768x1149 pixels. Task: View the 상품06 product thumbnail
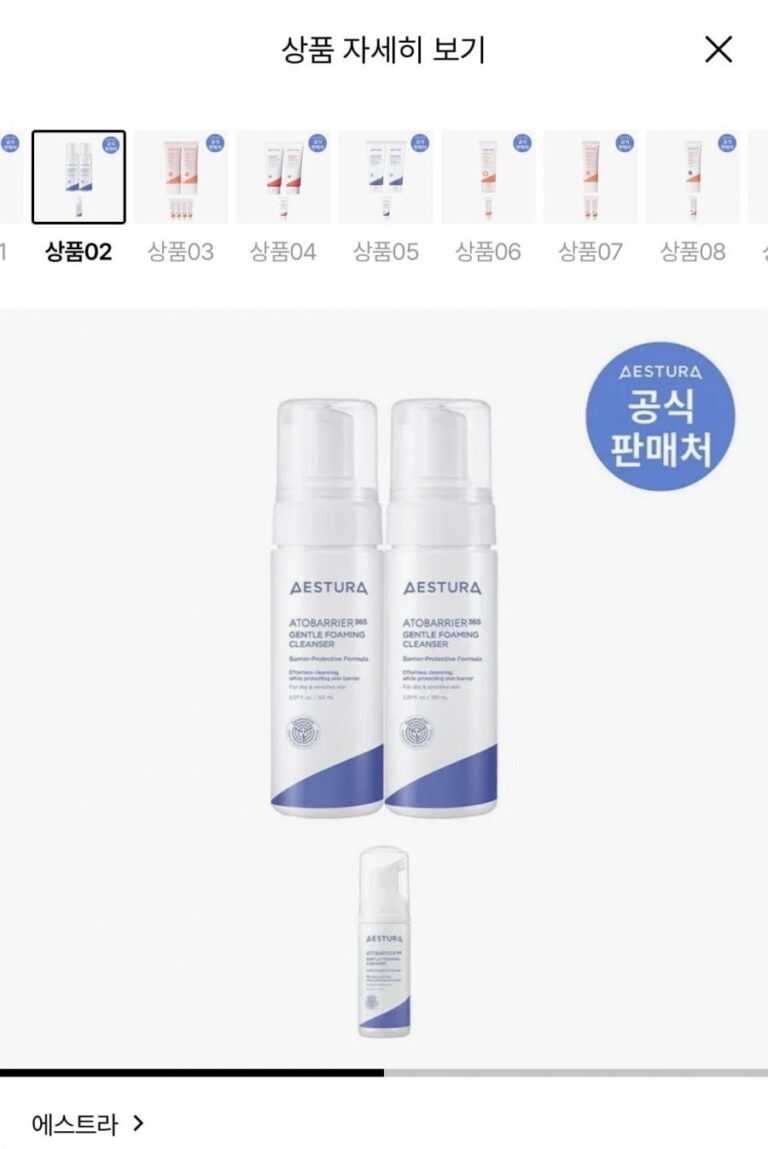point(488,177)
